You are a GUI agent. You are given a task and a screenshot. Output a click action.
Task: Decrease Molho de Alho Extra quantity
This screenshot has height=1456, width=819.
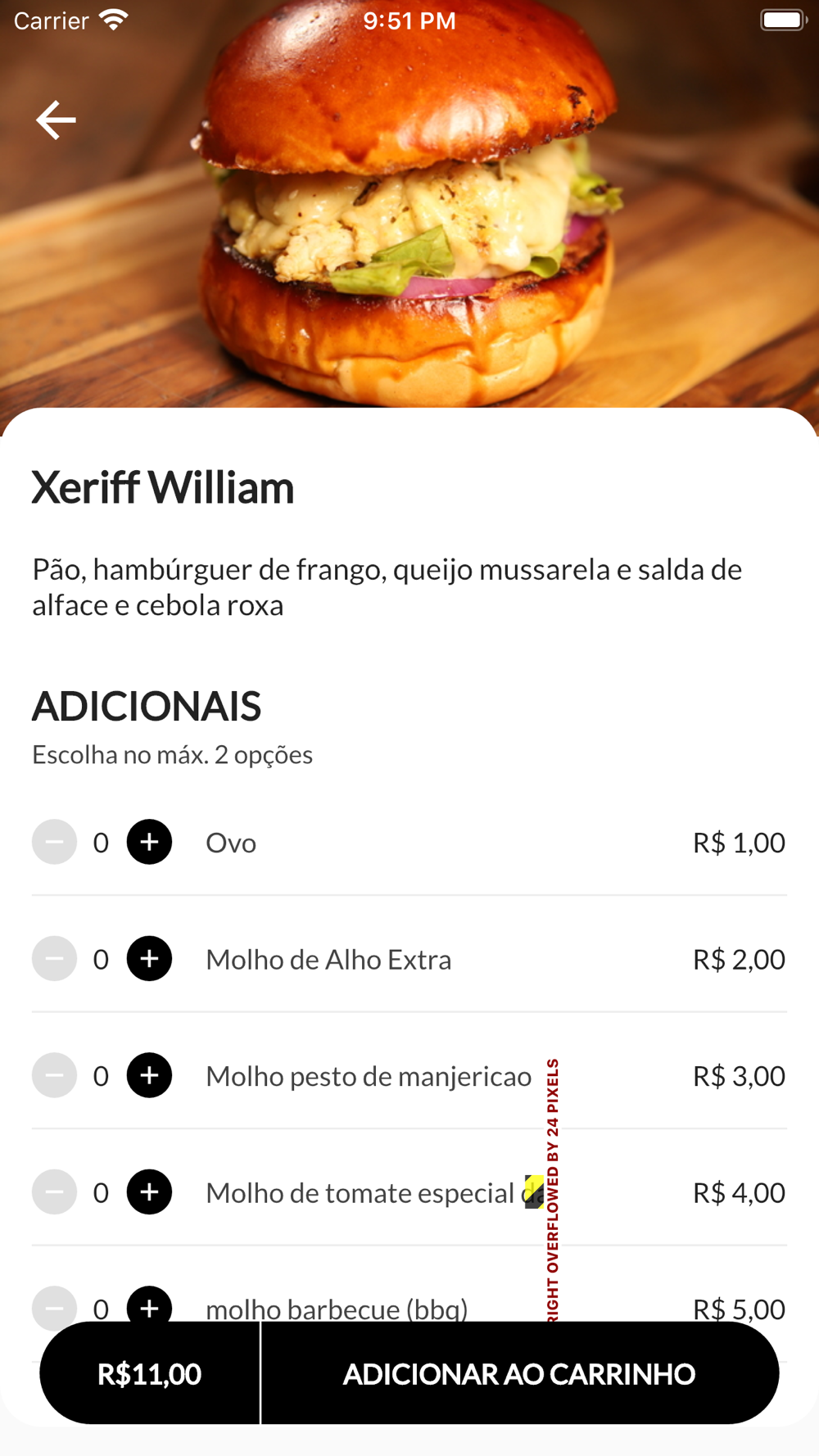[x=54, y=959]
